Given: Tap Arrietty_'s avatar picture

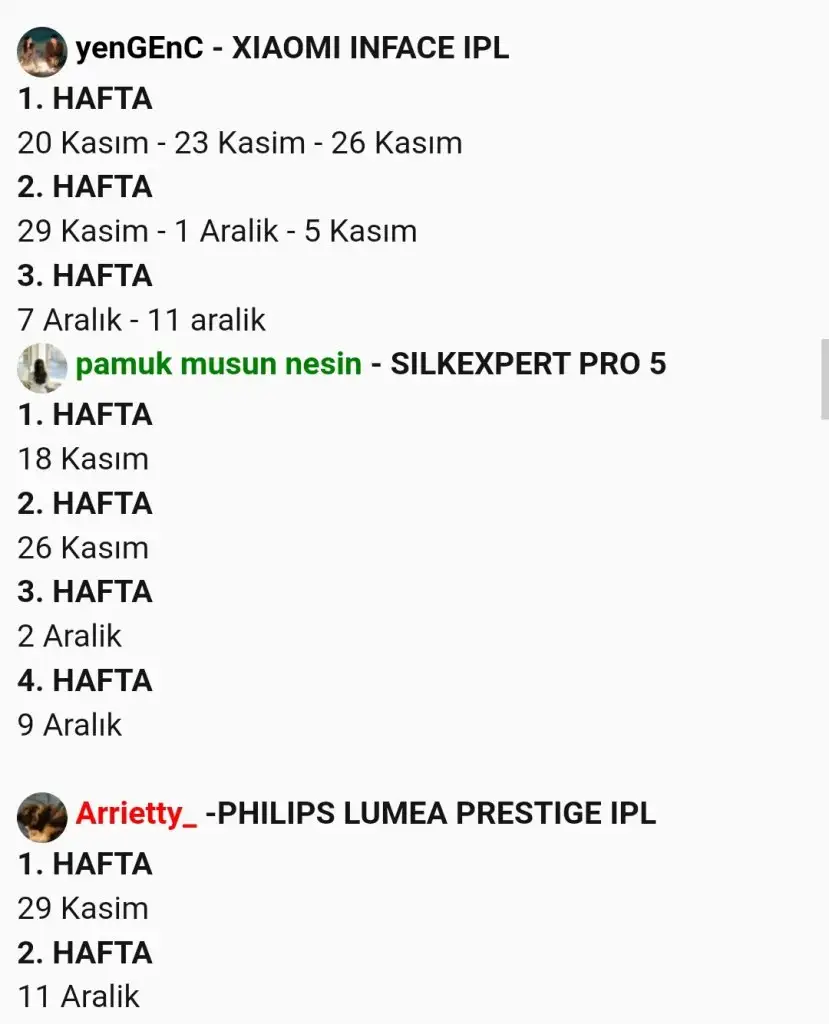Looking at the screenshot, I should [42, 815].
